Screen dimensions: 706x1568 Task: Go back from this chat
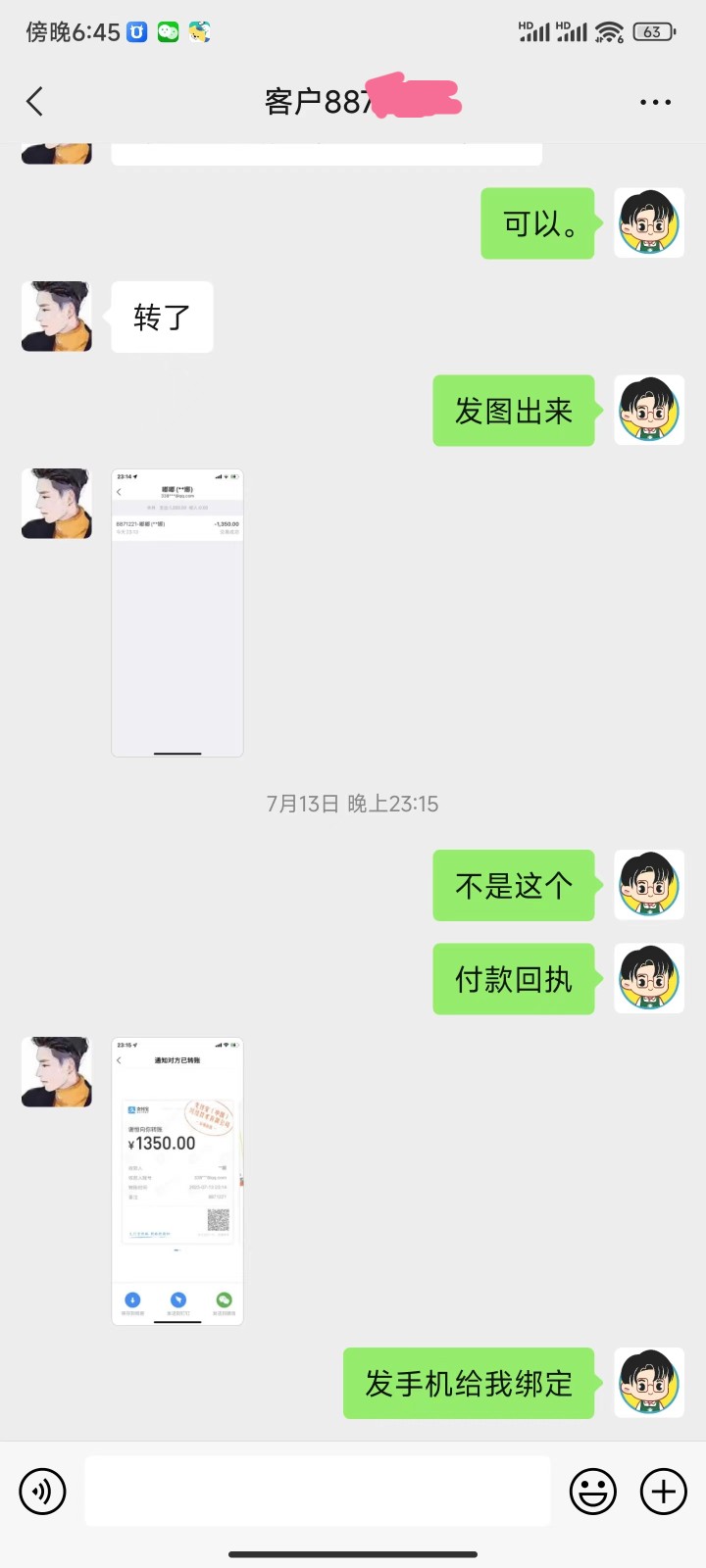[x=35, y=101]
